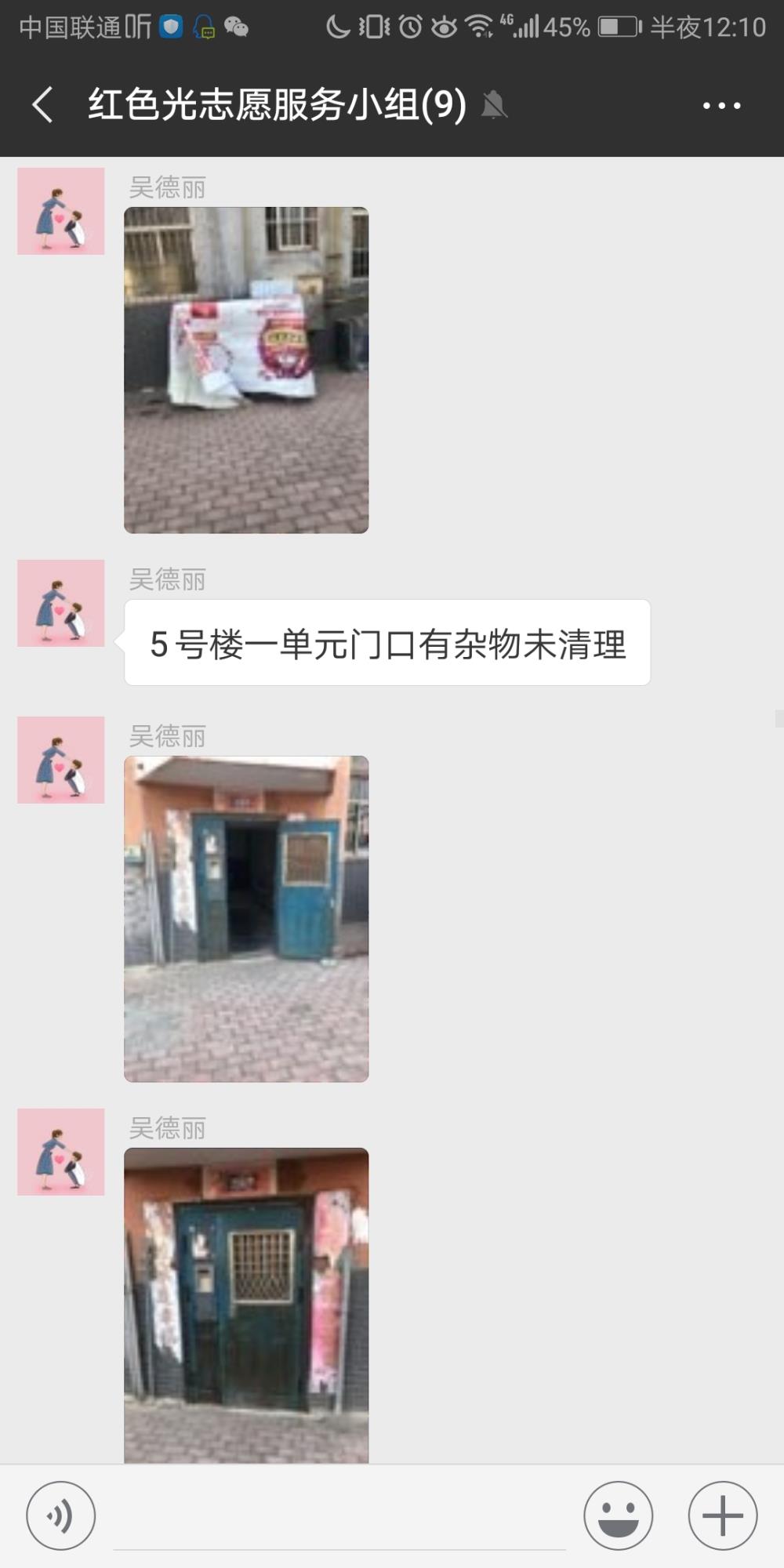Open the emoji sticker panel
Screen dimensions: 784x1568
click(618, 1515)
